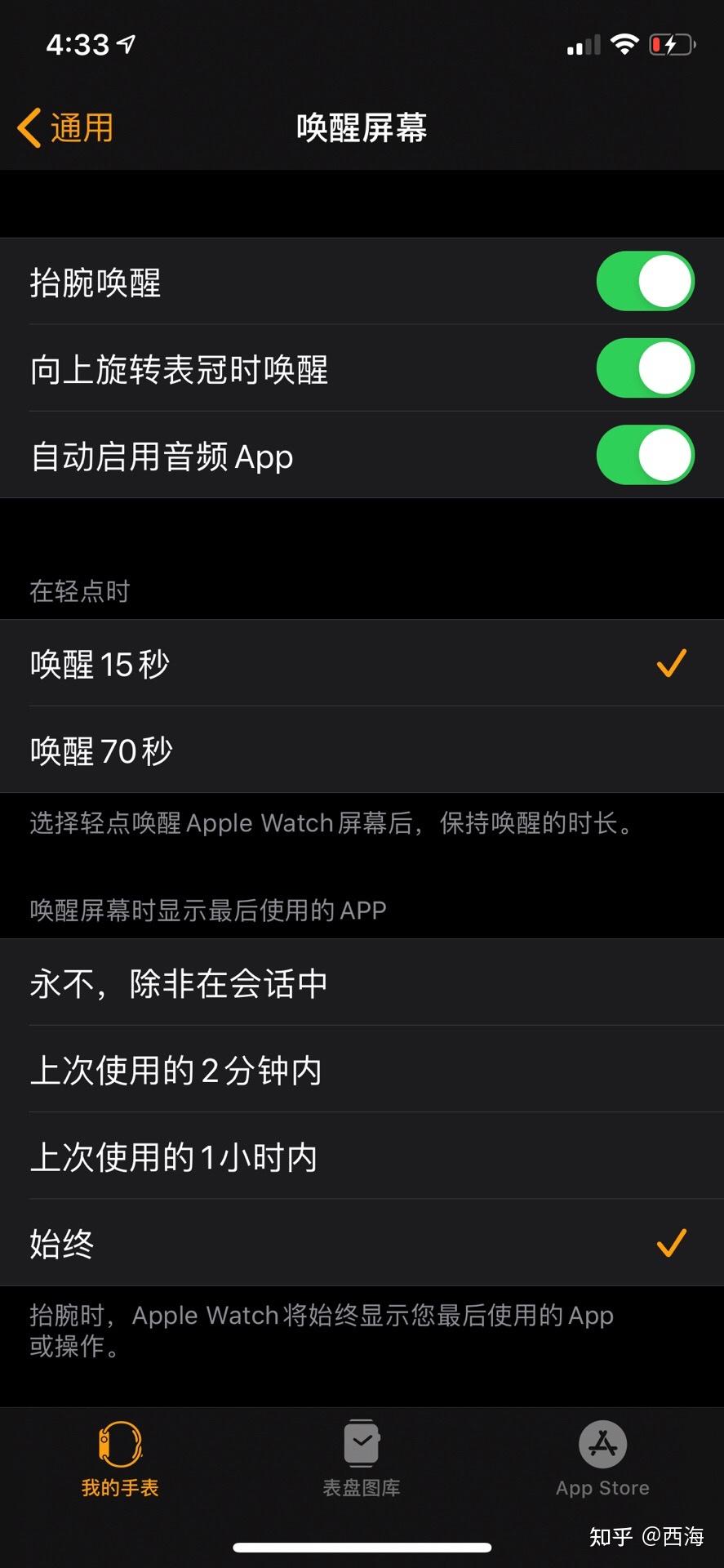The width and height of the screenshot is (724, 1568).
Task: Go back to 通用 settings
Action: 65,128
